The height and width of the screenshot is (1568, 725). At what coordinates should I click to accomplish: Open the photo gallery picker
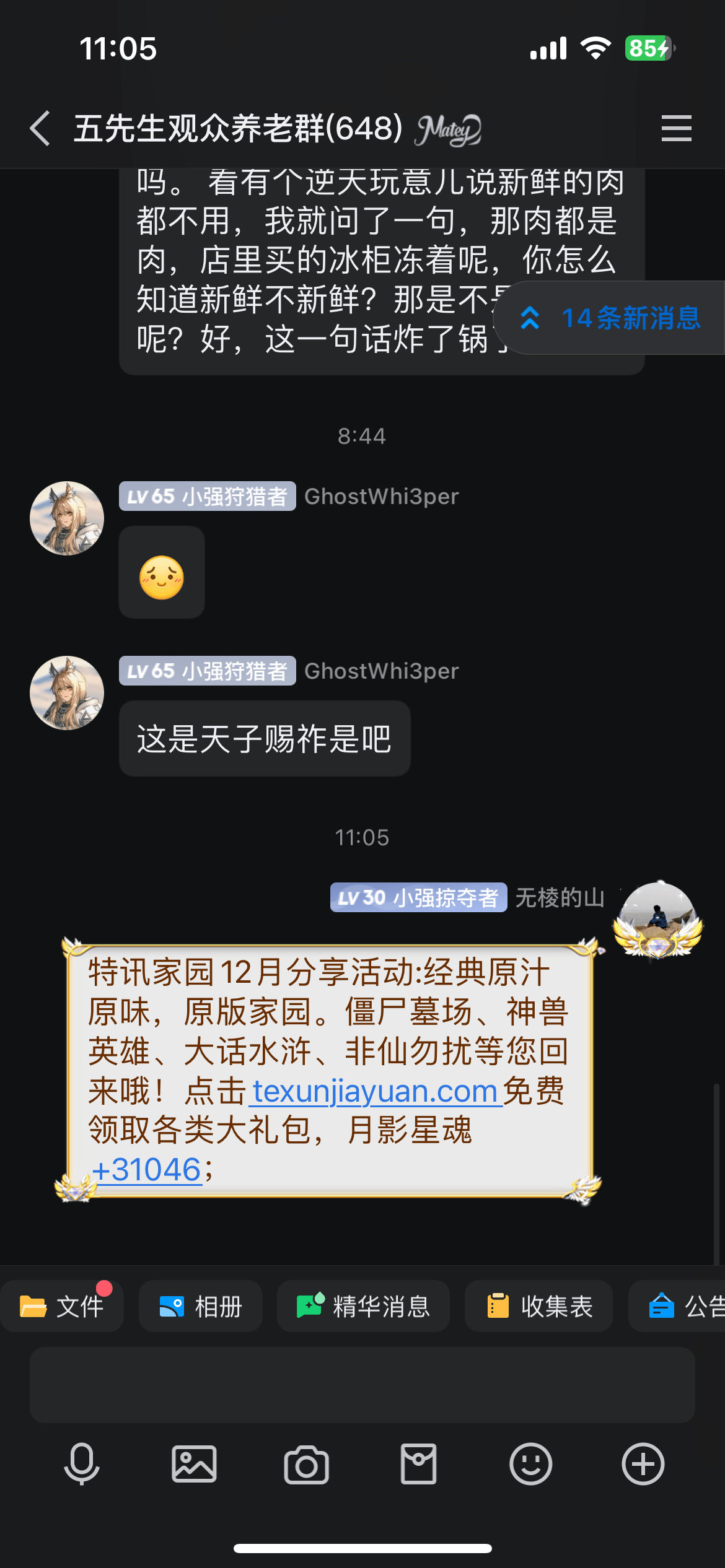[194, 1464]
